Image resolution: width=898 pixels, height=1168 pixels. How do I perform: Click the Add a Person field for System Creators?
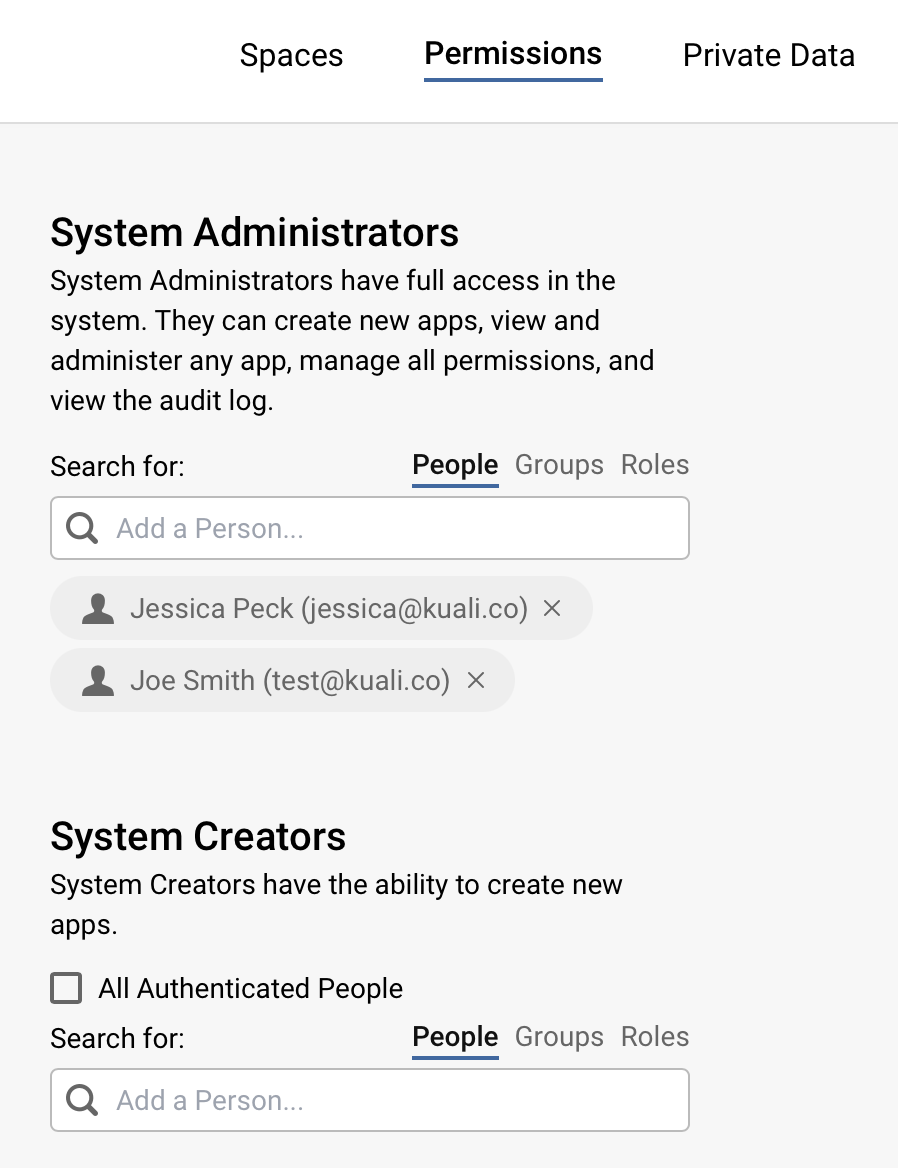click(300, 1099)
